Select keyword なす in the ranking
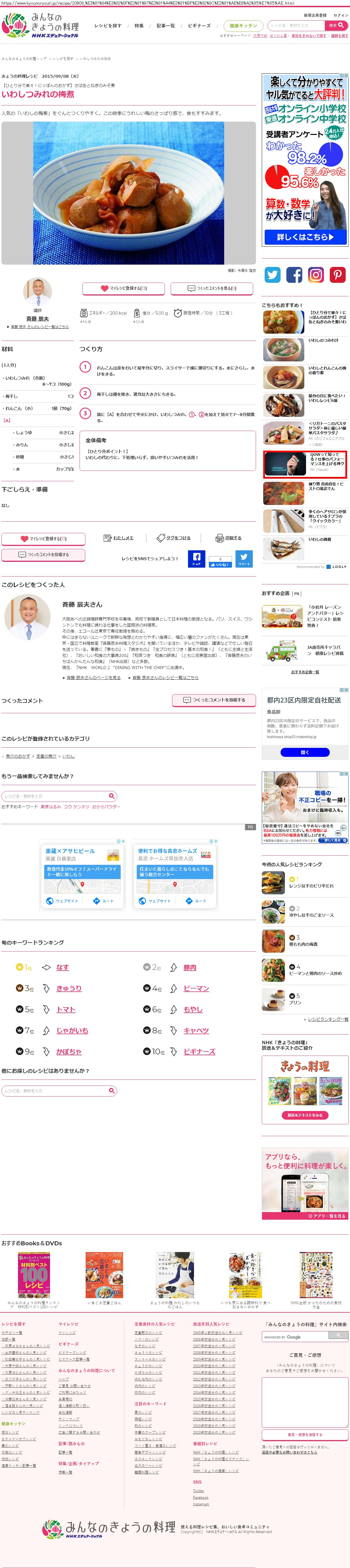The image size is (350, 1568). pos(62,967)
